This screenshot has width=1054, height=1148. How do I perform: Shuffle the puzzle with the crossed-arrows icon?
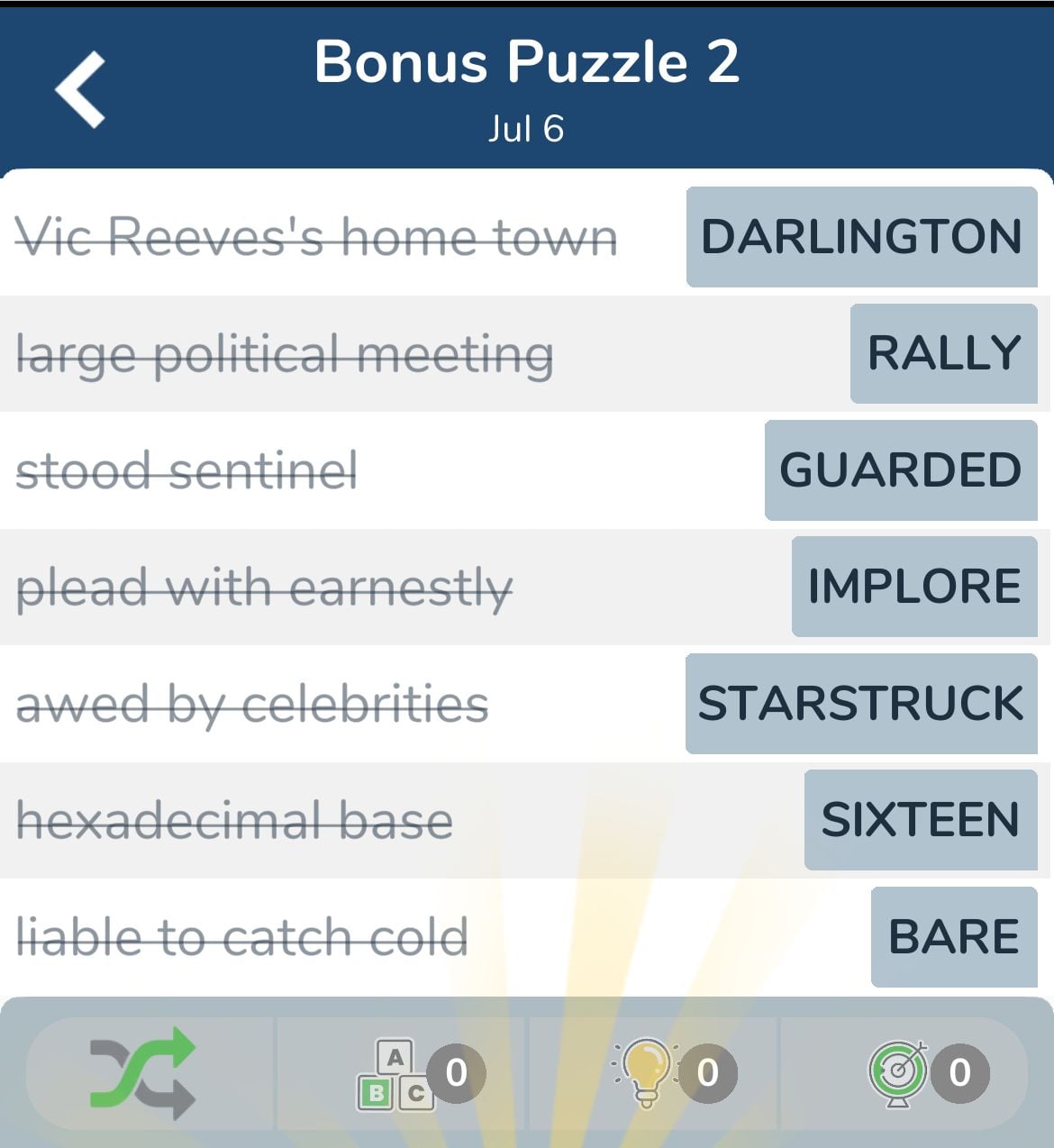tap(142, 1072)
